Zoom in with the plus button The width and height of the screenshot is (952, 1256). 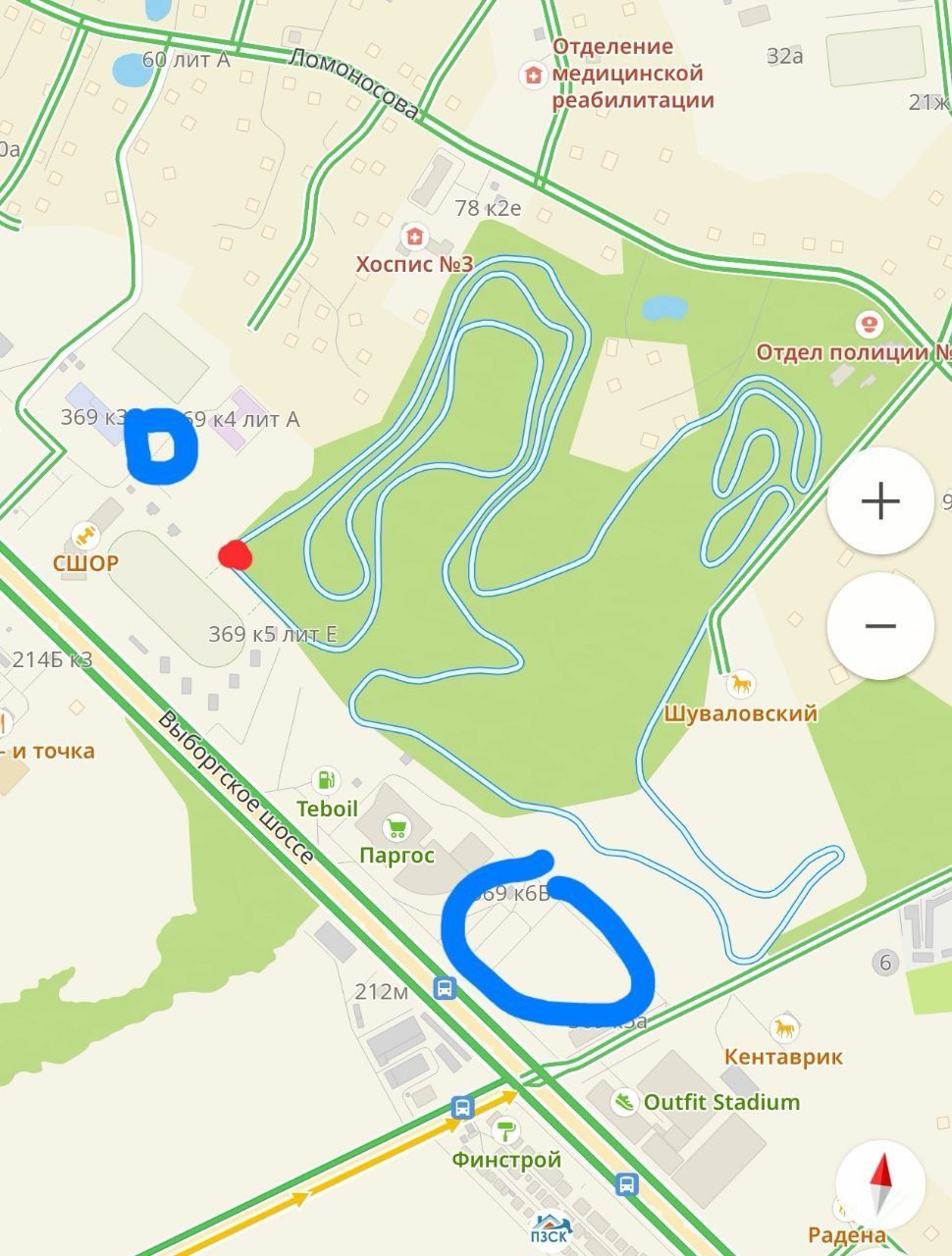point(879,501)
